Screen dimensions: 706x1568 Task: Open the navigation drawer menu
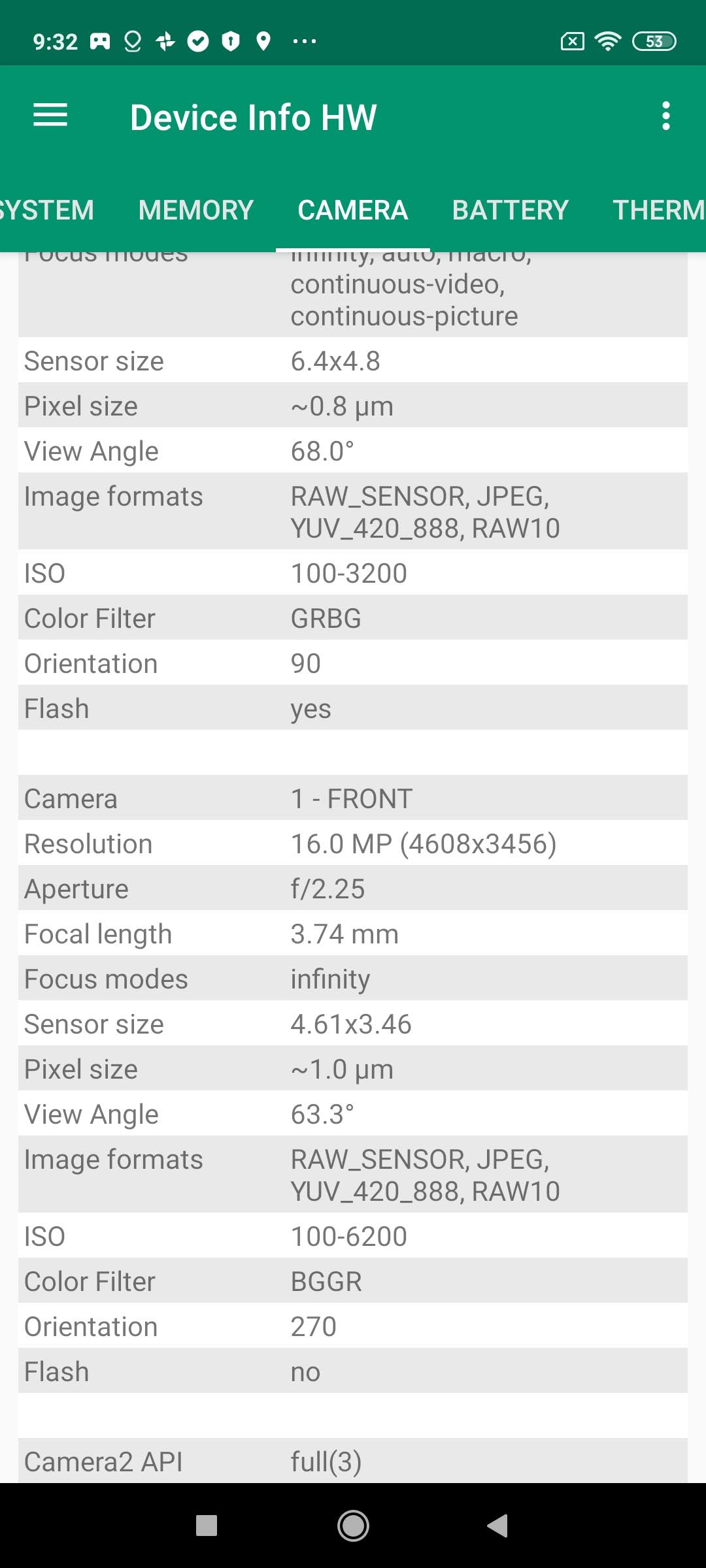[50, 116]
